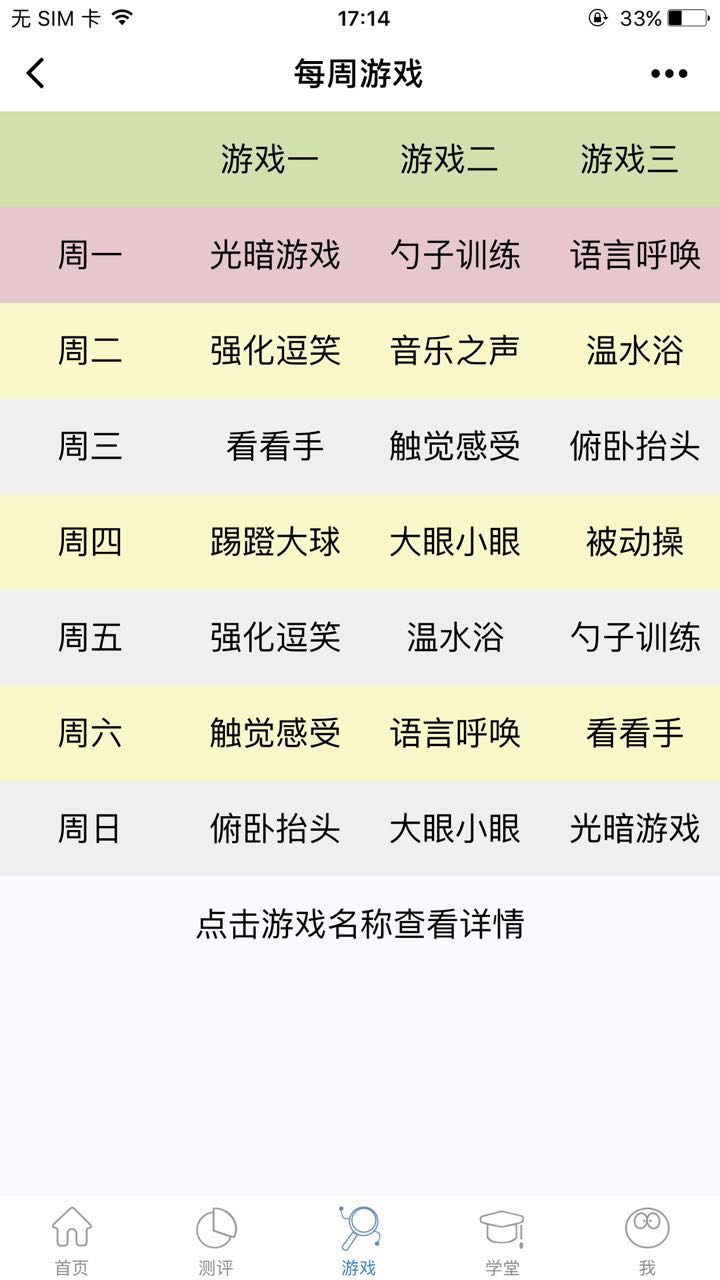
Task: Open 周三's 看看手 game
Action: (x=275, y=447)
